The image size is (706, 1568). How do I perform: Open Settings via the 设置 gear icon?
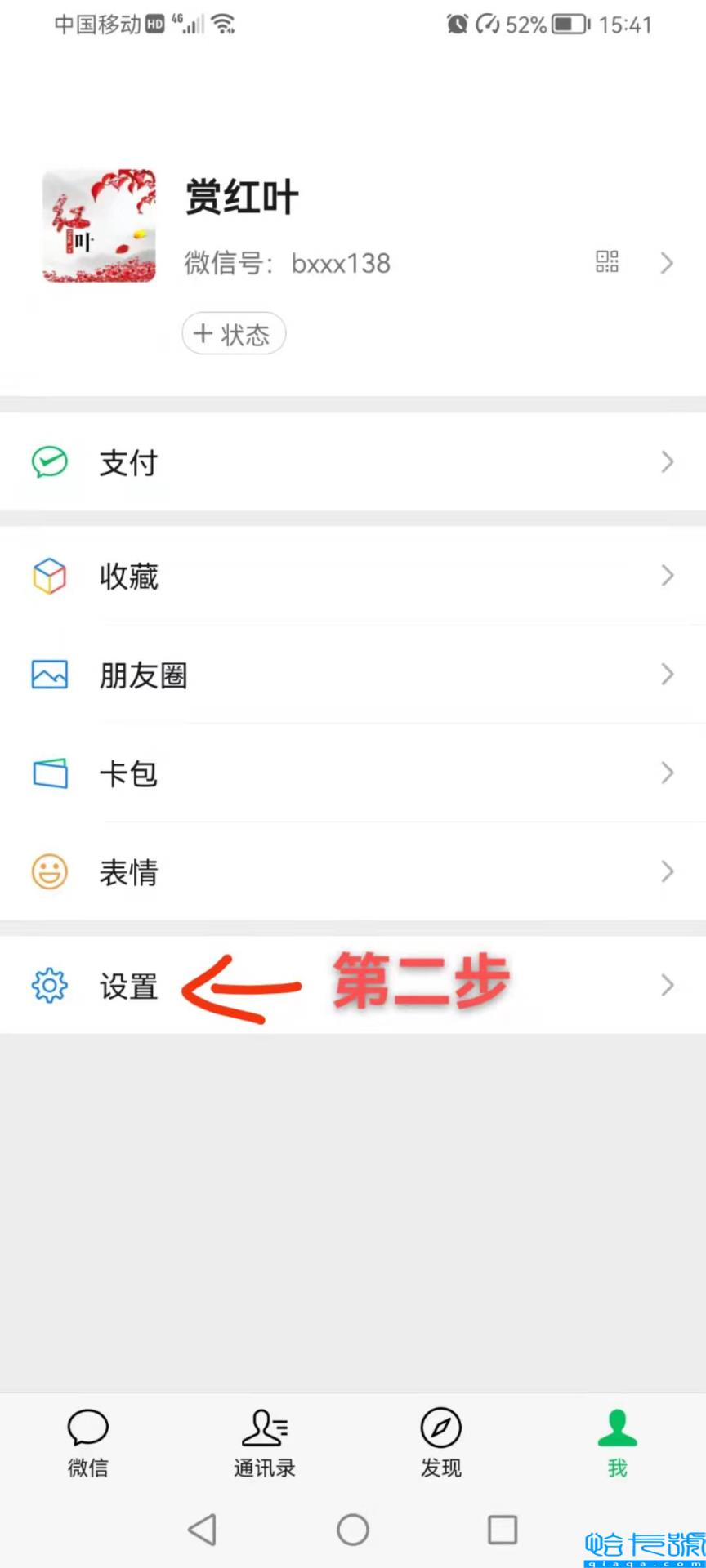49,986
